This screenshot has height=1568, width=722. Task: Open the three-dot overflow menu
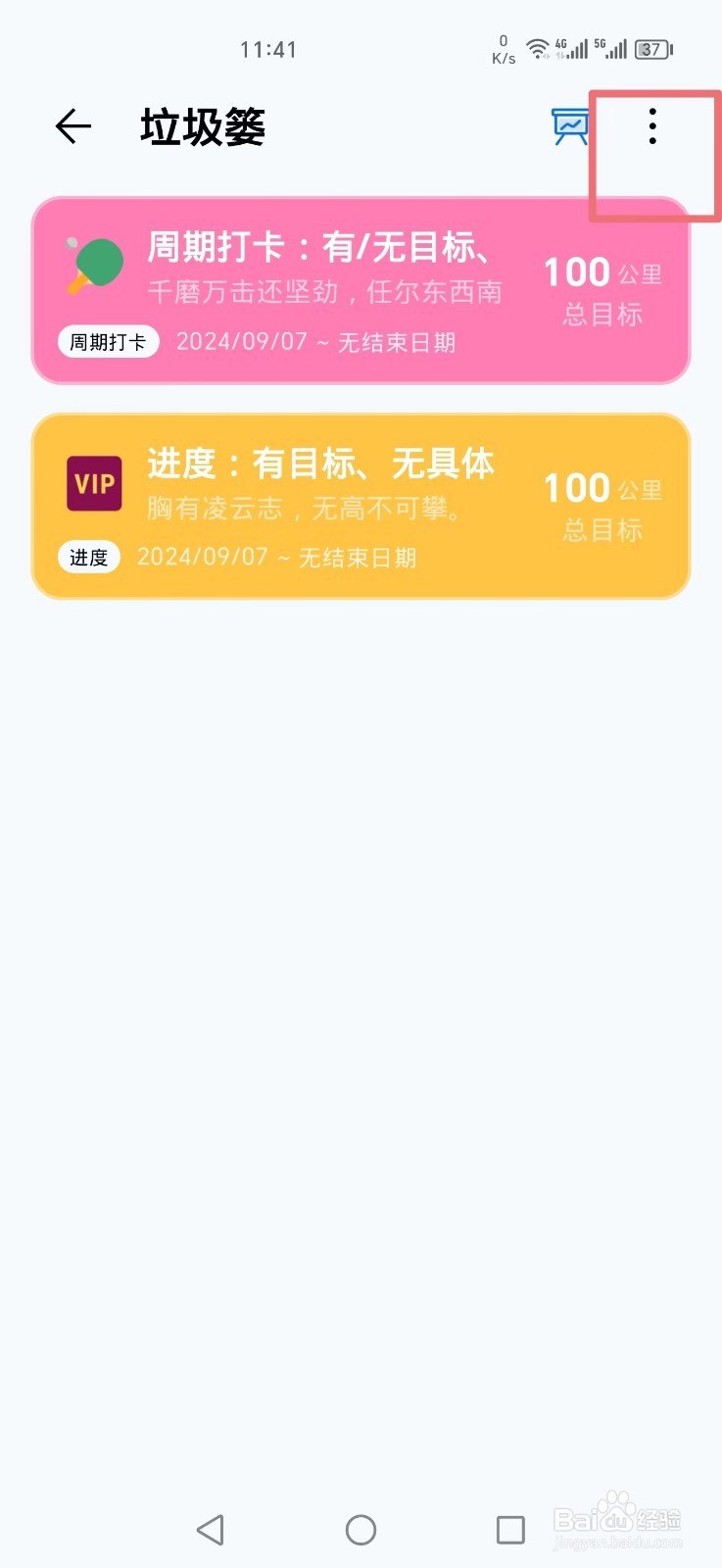point(652,126)
